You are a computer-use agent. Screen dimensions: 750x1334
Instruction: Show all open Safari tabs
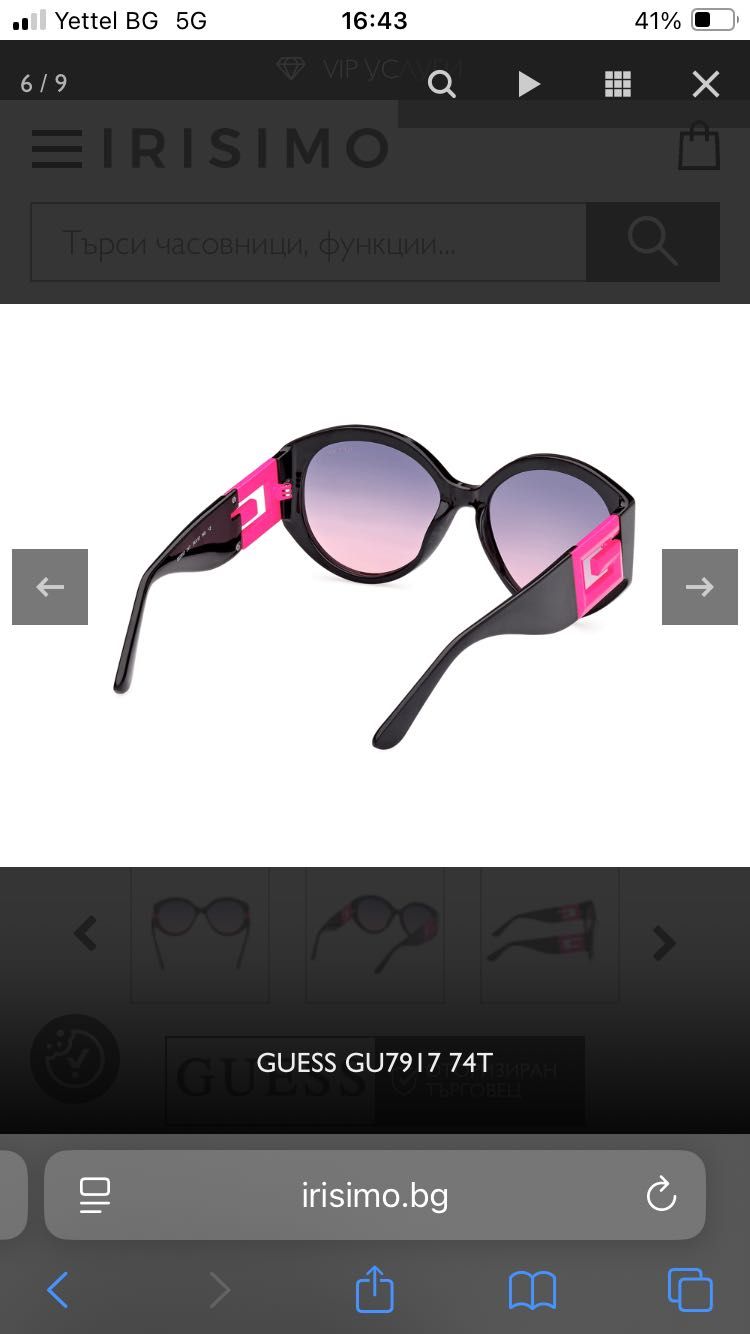(690, 1290)
